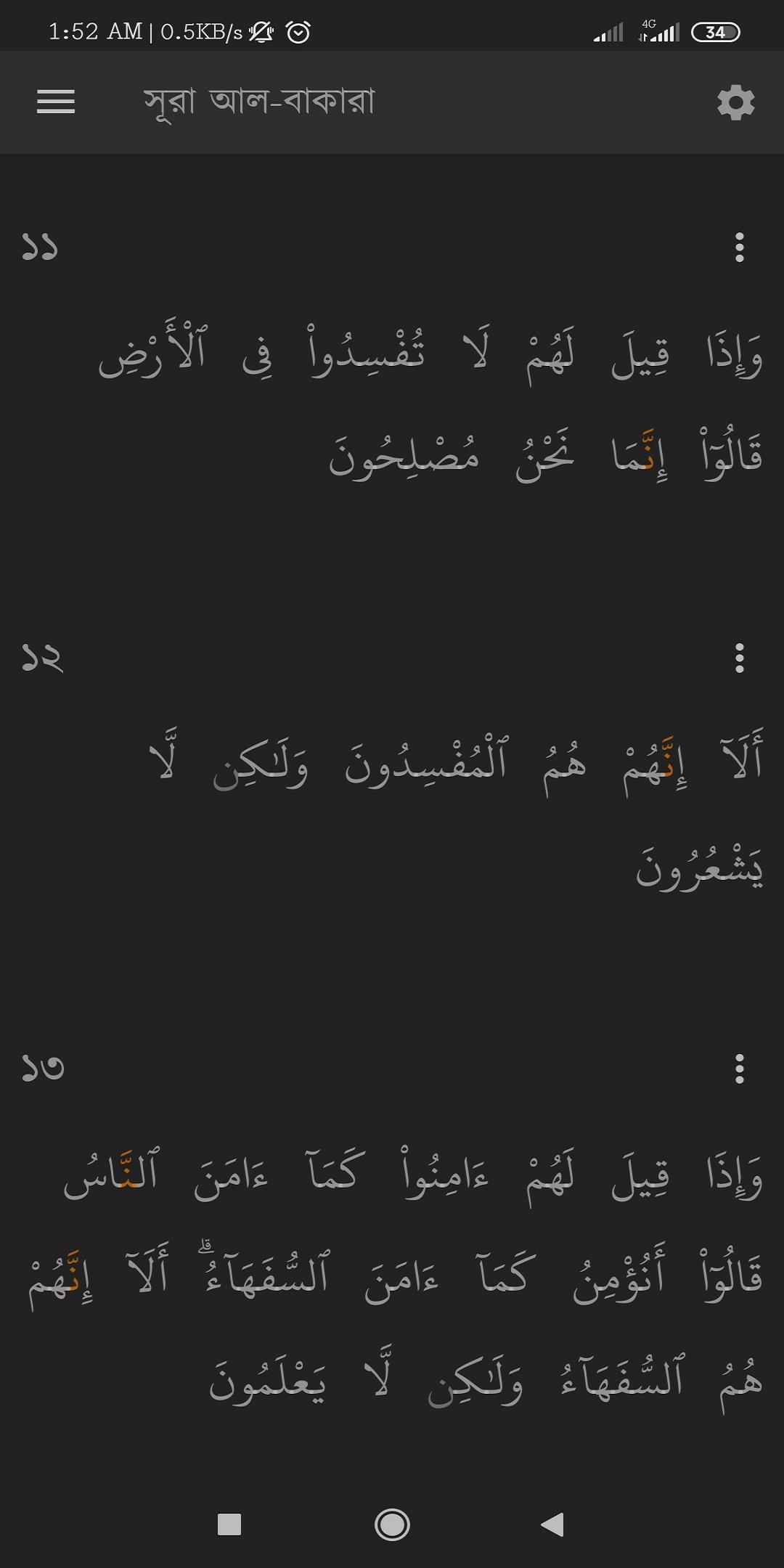Open the hamburger navigation drawer

click(56, 102)
